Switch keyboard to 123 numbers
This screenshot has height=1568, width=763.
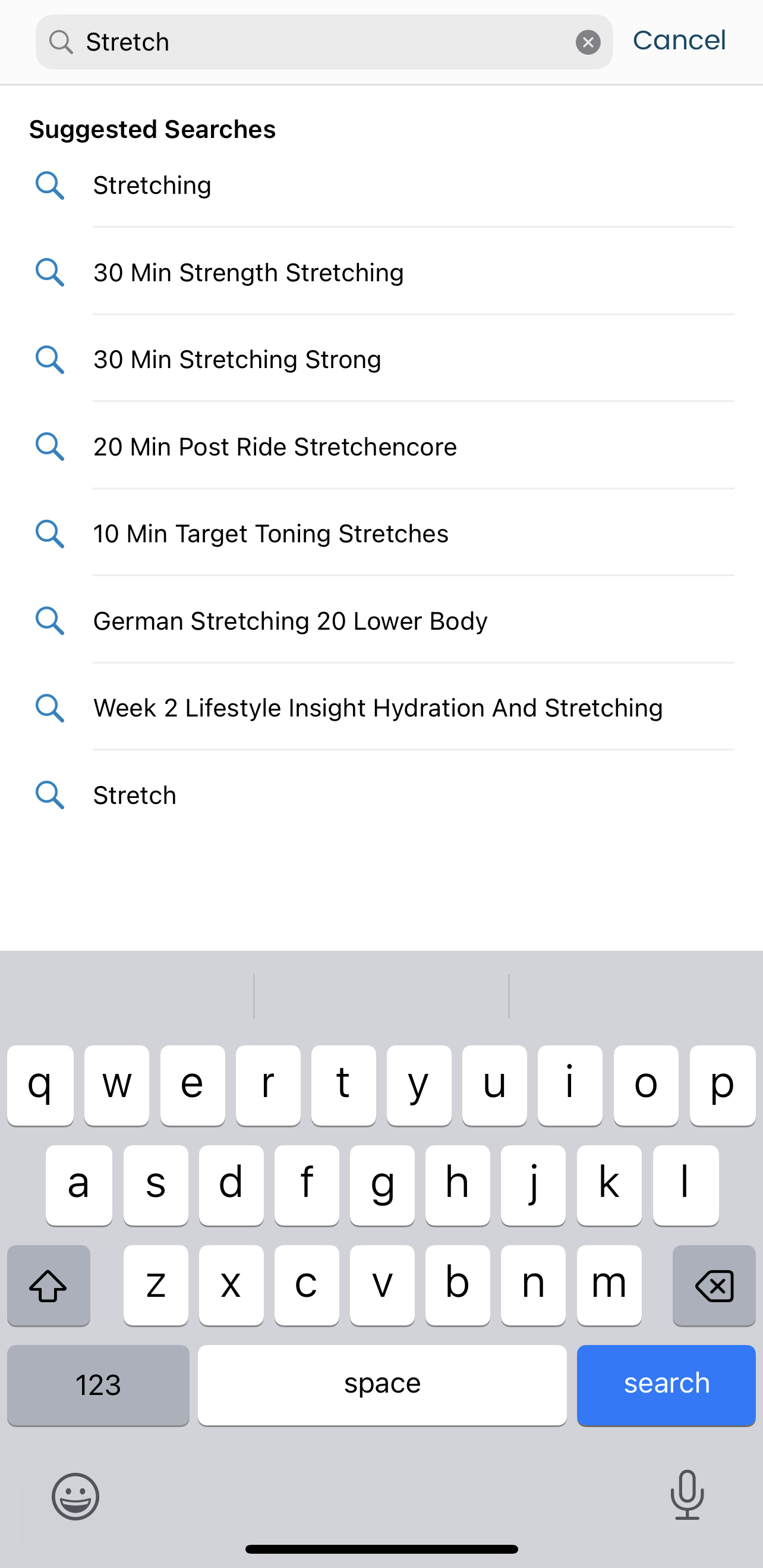[98, 1384]
